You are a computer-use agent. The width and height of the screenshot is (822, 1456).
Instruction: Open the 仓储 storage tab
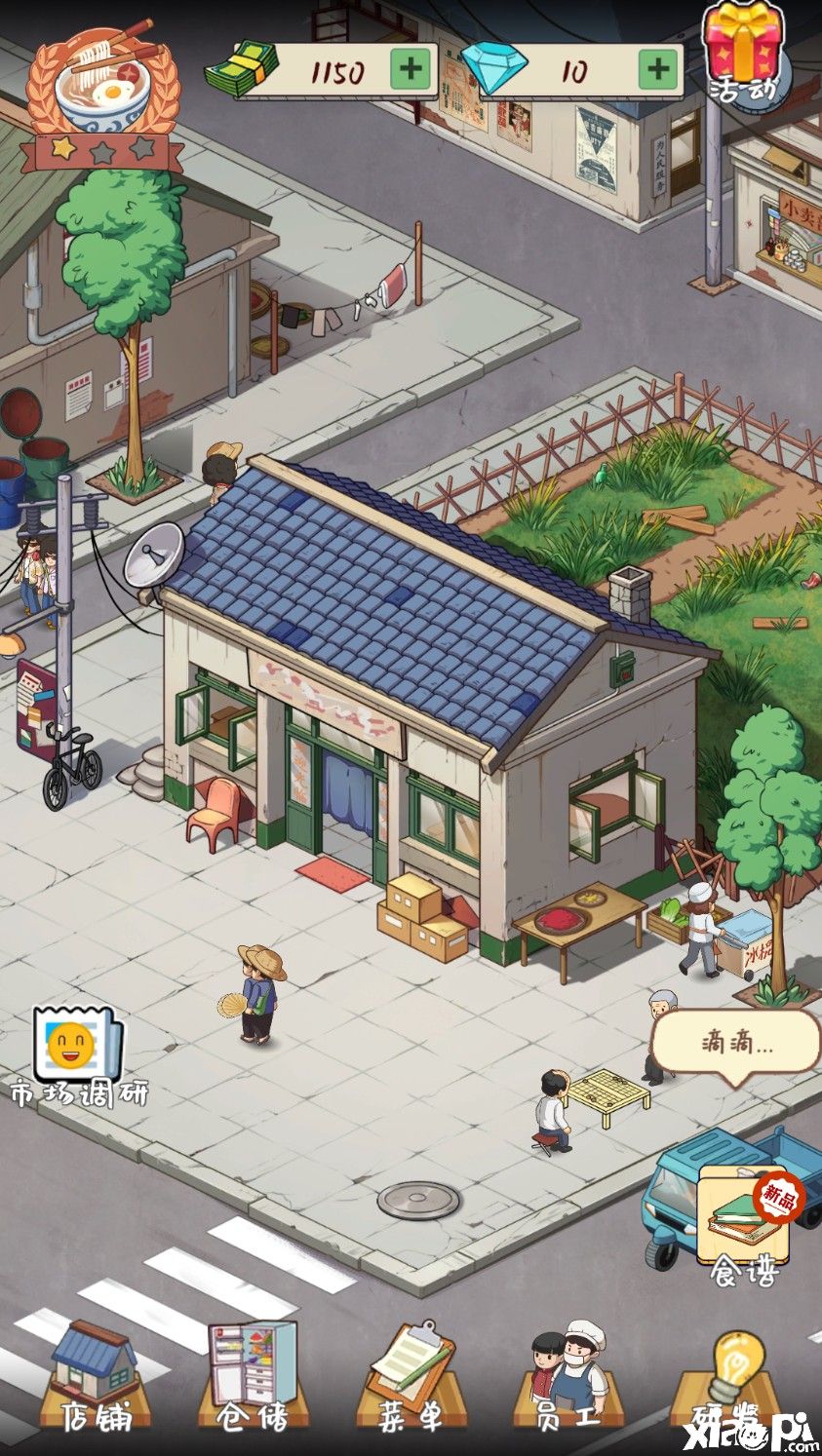coord(253,1374)
